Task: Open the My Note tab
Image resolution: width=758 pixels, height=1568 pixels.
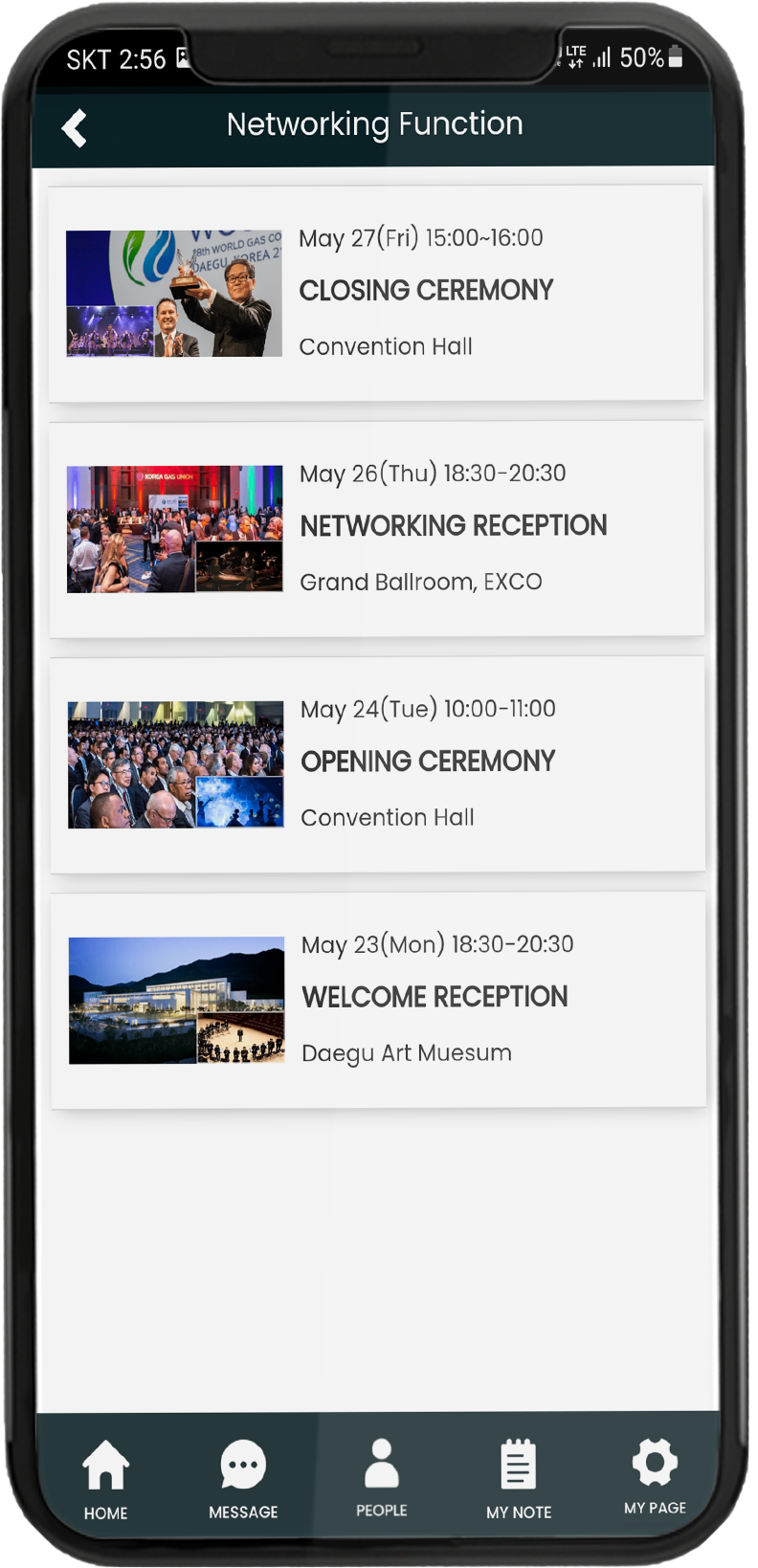Action: coord(519,1478)
